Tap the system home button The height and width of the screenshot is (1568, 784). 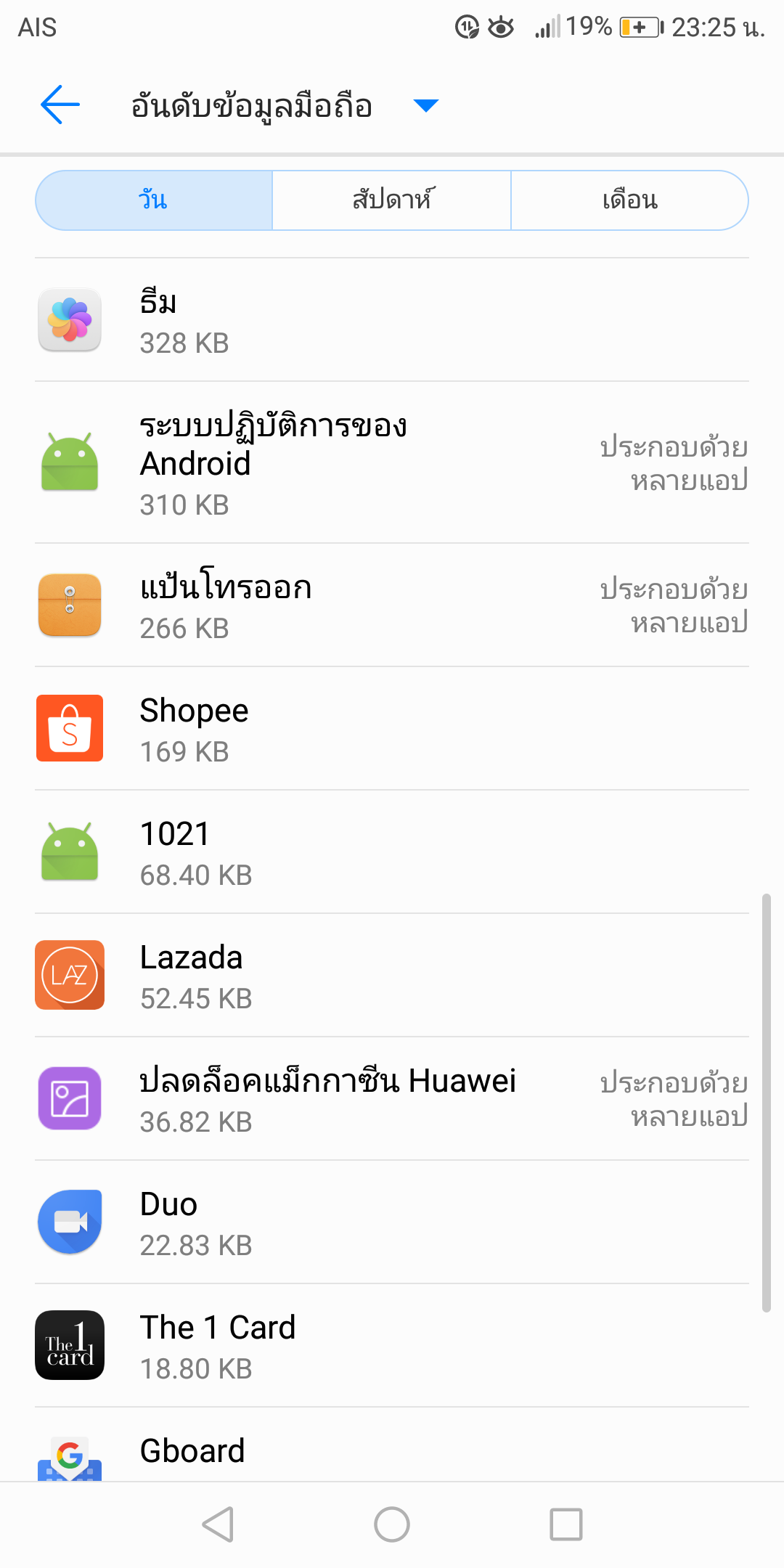[392, 1524]
